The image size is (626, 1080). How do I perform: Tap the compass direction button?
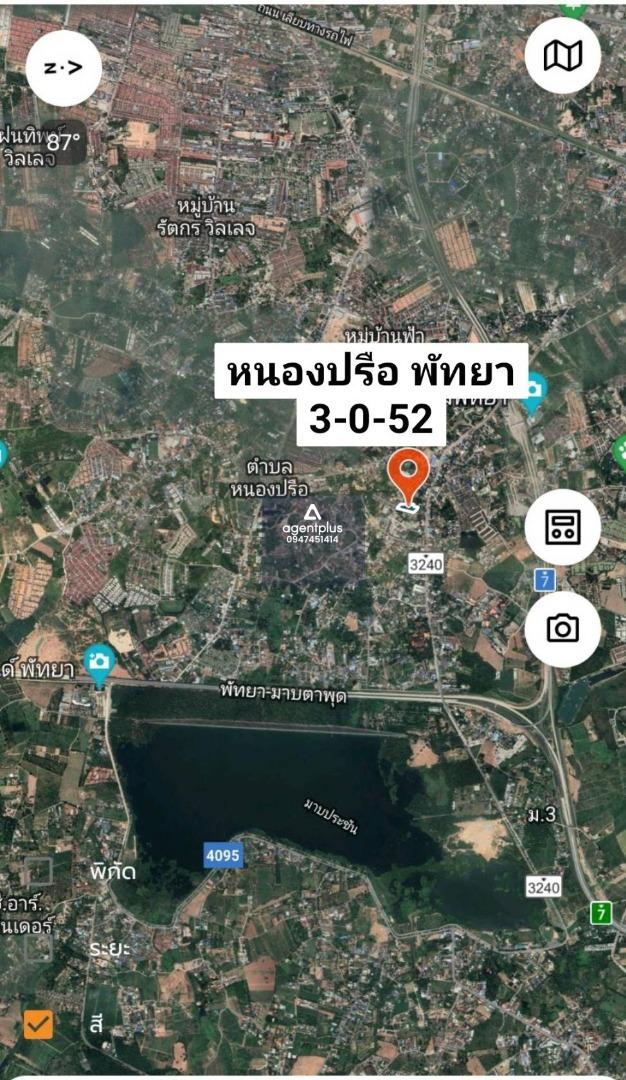tap(63, 68)
